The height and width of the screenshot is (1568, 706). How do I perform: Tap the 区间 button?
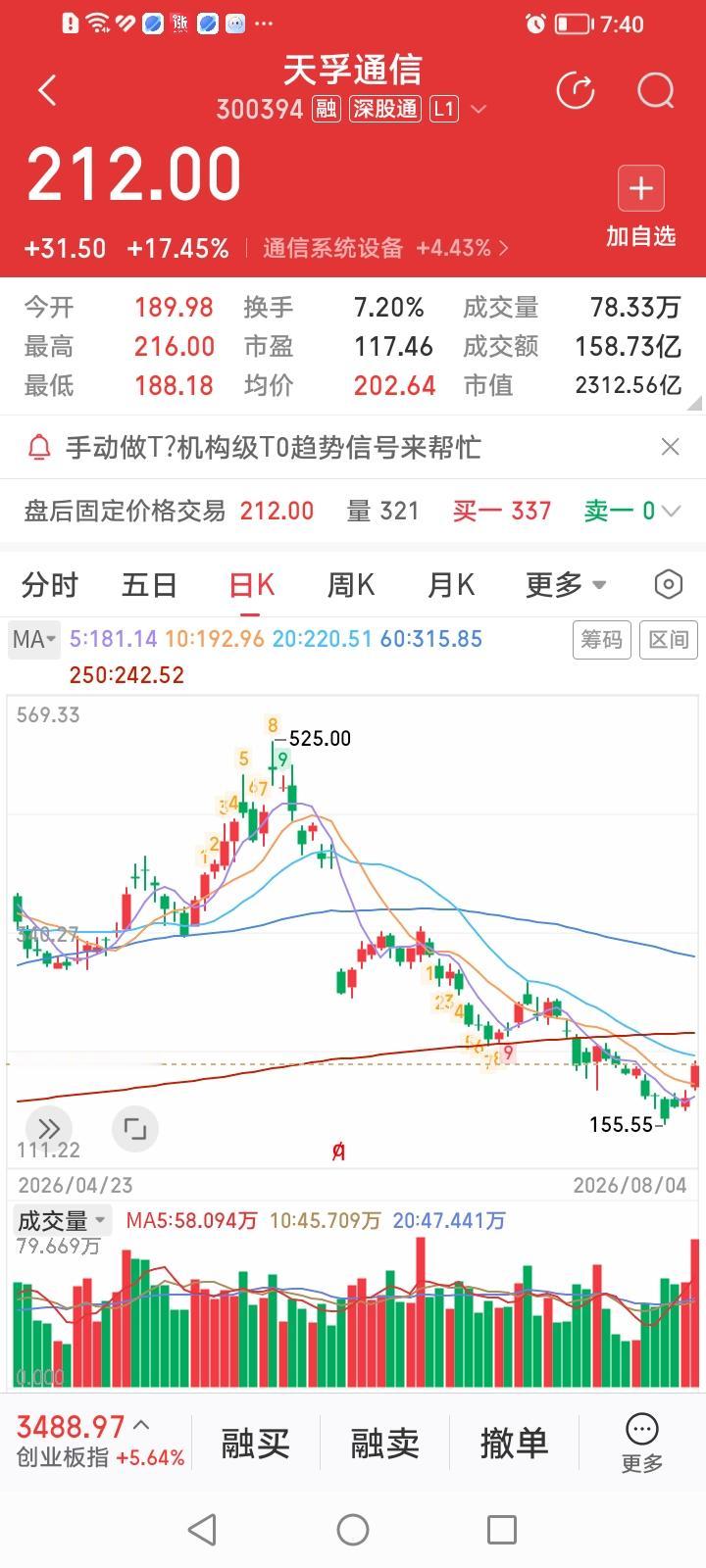(669, 640)
